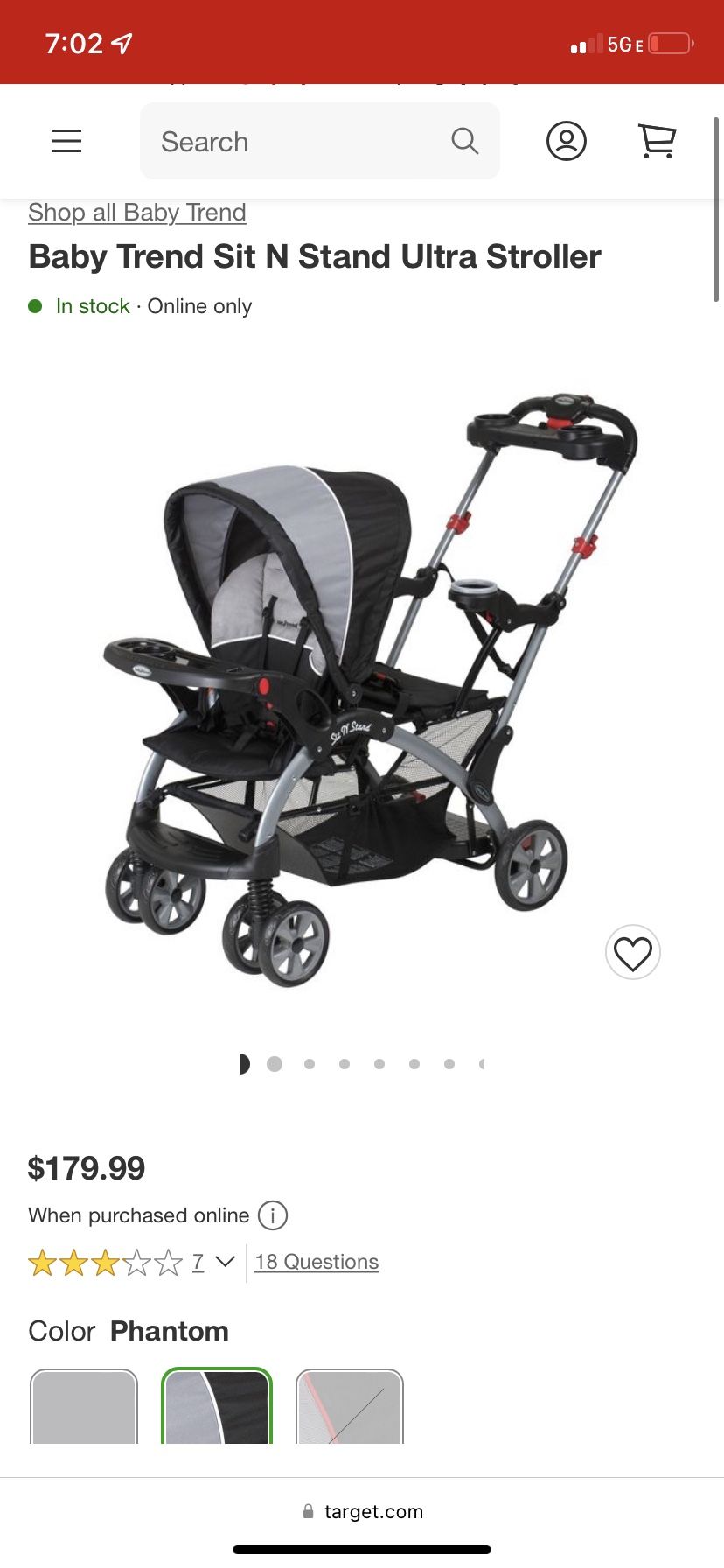Open Shop all Baby Trend link
The image size is (724, 1568).
[137, 213]
